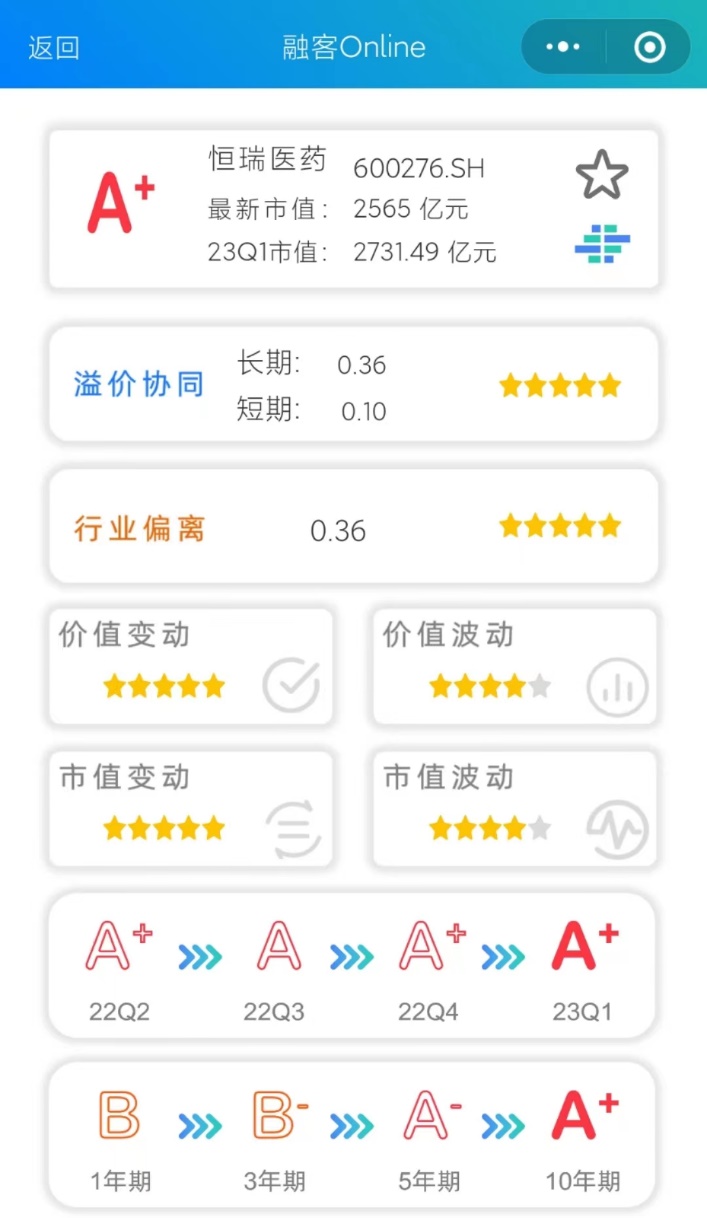Open the colored bars icon below the star
Image resolution: width=707 pixels, height=1218 pixels.
(x=602, y=244)
